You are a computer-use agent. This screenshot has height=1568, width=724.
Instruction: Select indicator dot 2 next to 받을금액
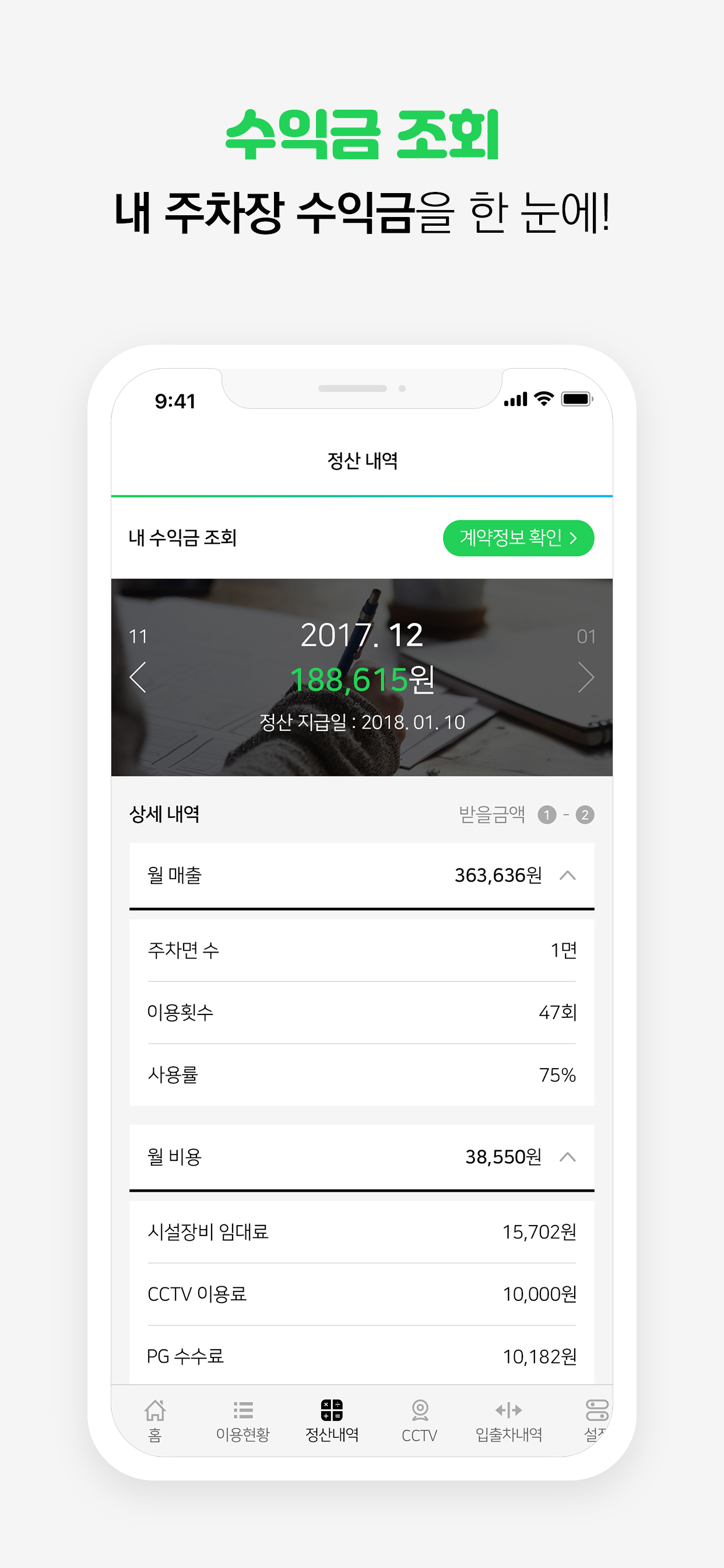point(585,815)
